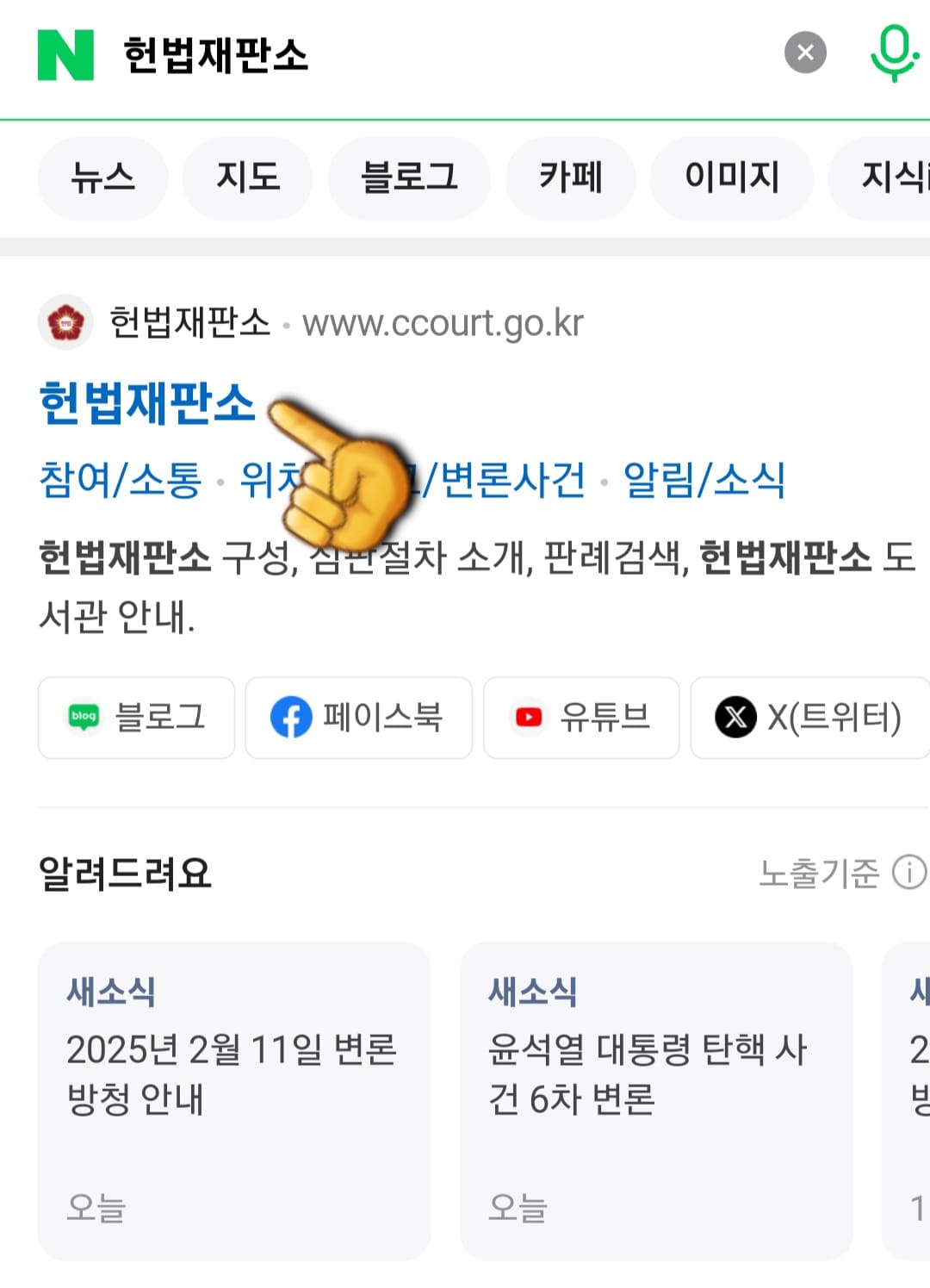Viewport: 930px width, 1288px height.
Task: Click the YouTube play icon on 유튜브 button
Action: [x=529, y=717]
